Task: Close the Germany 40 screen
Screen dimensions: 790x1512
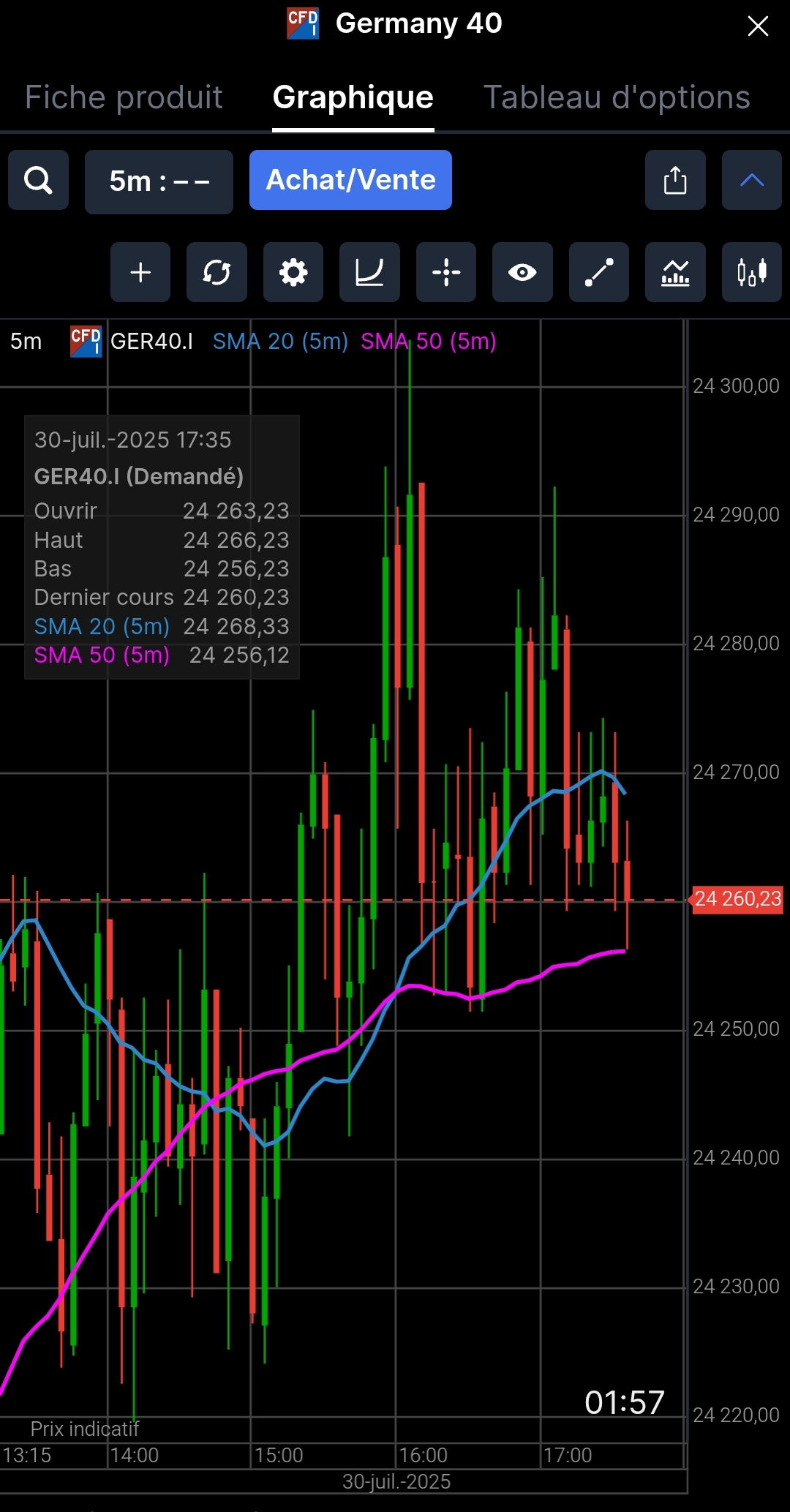Action: click(x=758, y=26)
